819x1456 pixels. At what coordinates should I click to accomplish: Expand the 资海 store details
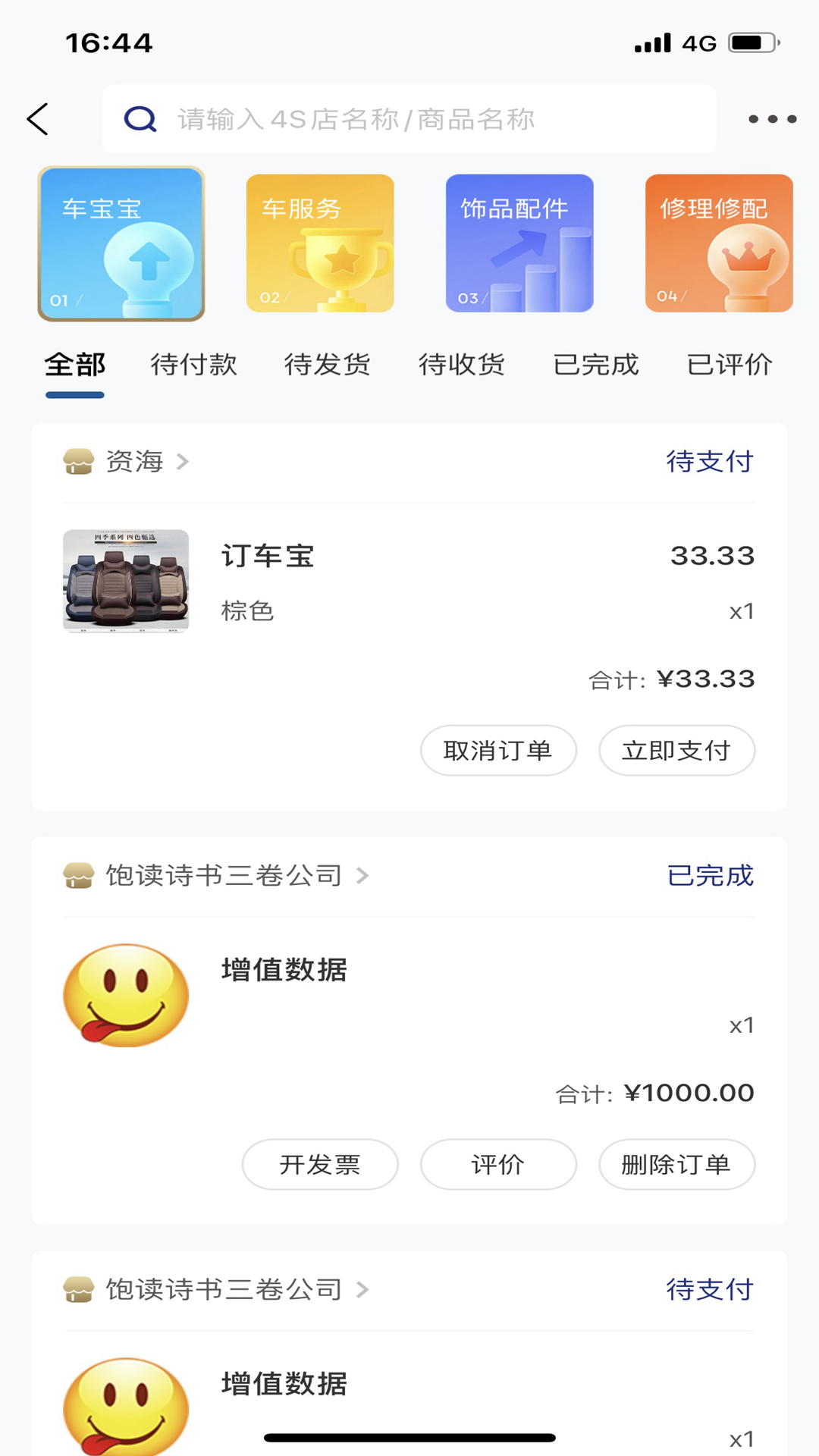tap(181, 461)
